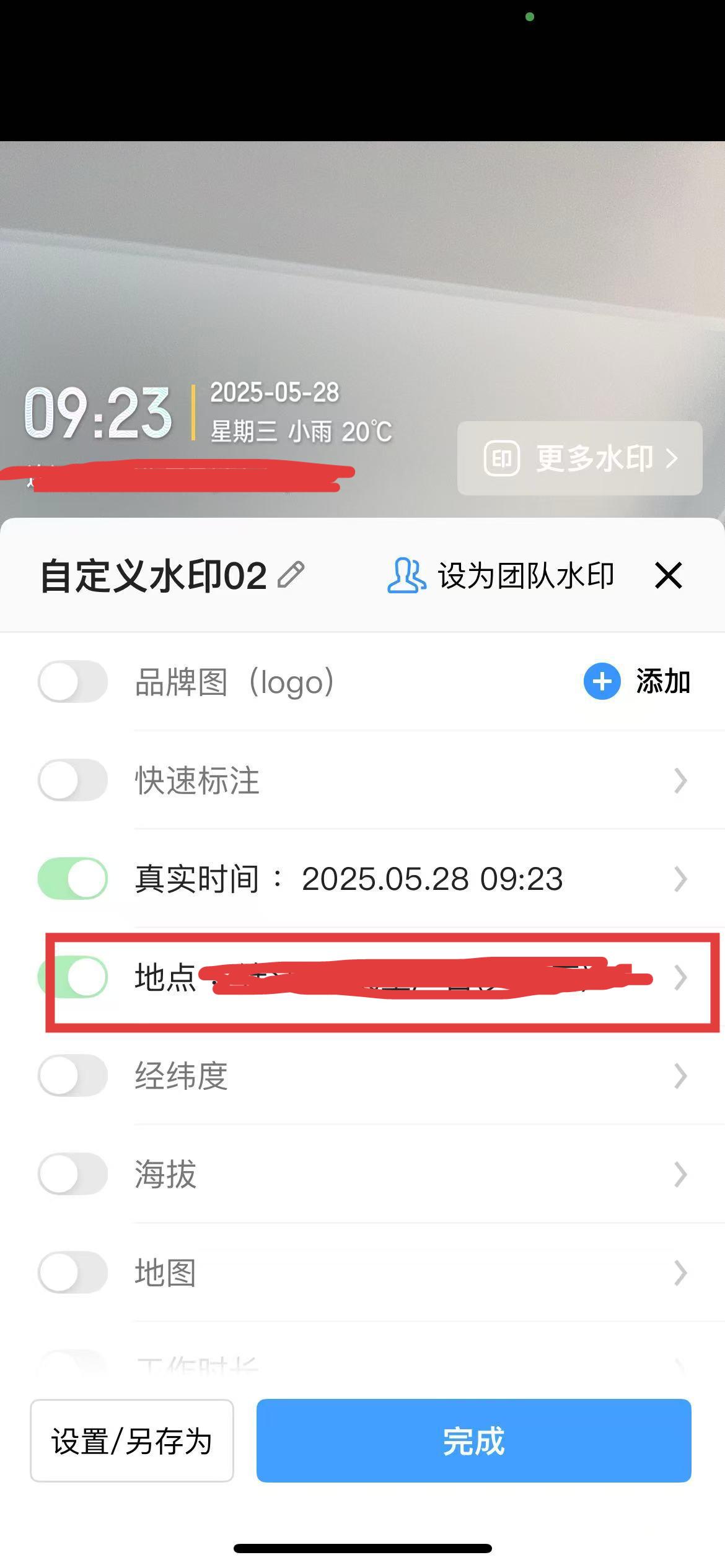Open 更多水印 for more watermarks
Image resolution: width=725 pixels, height=1568 pixels.
(579, 458)
